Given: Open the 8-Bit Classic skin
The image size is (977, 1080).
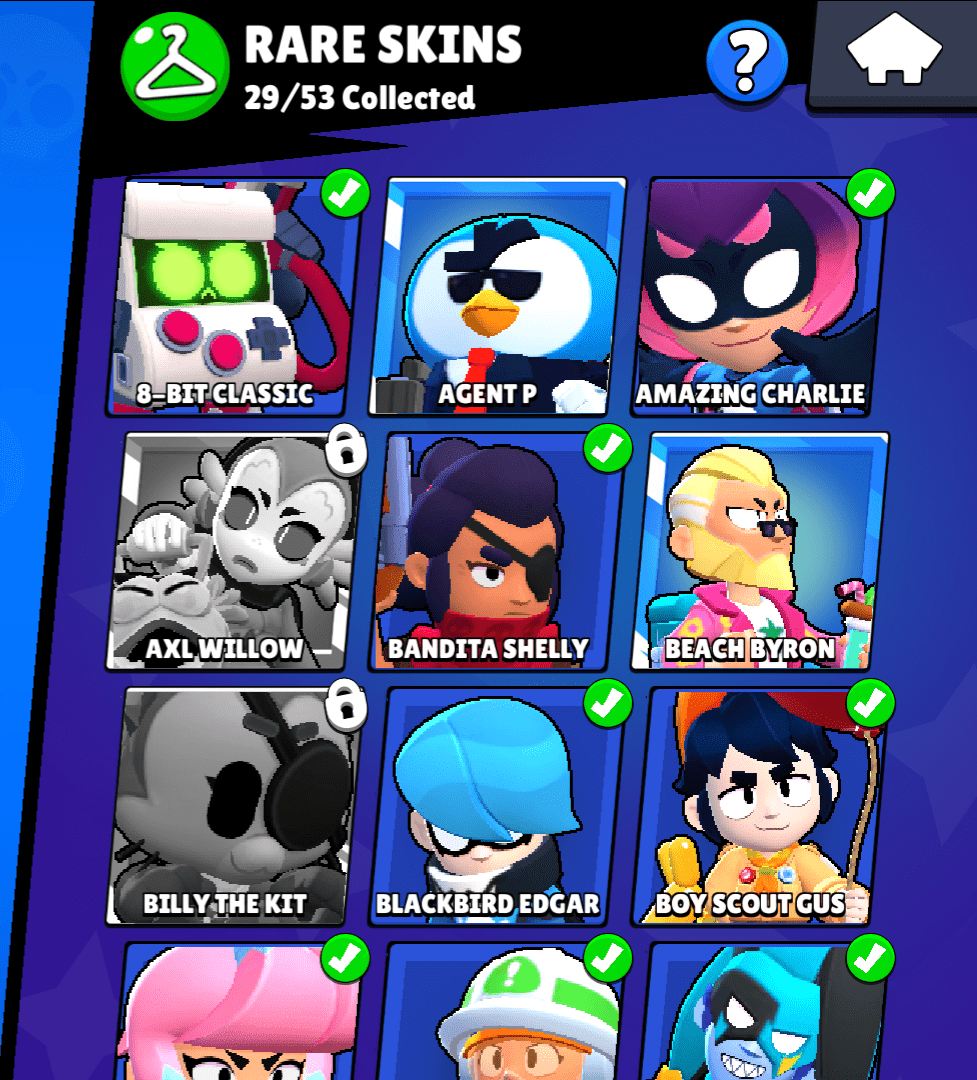Looking at the screenshot, I should click(x=233, y=297).
